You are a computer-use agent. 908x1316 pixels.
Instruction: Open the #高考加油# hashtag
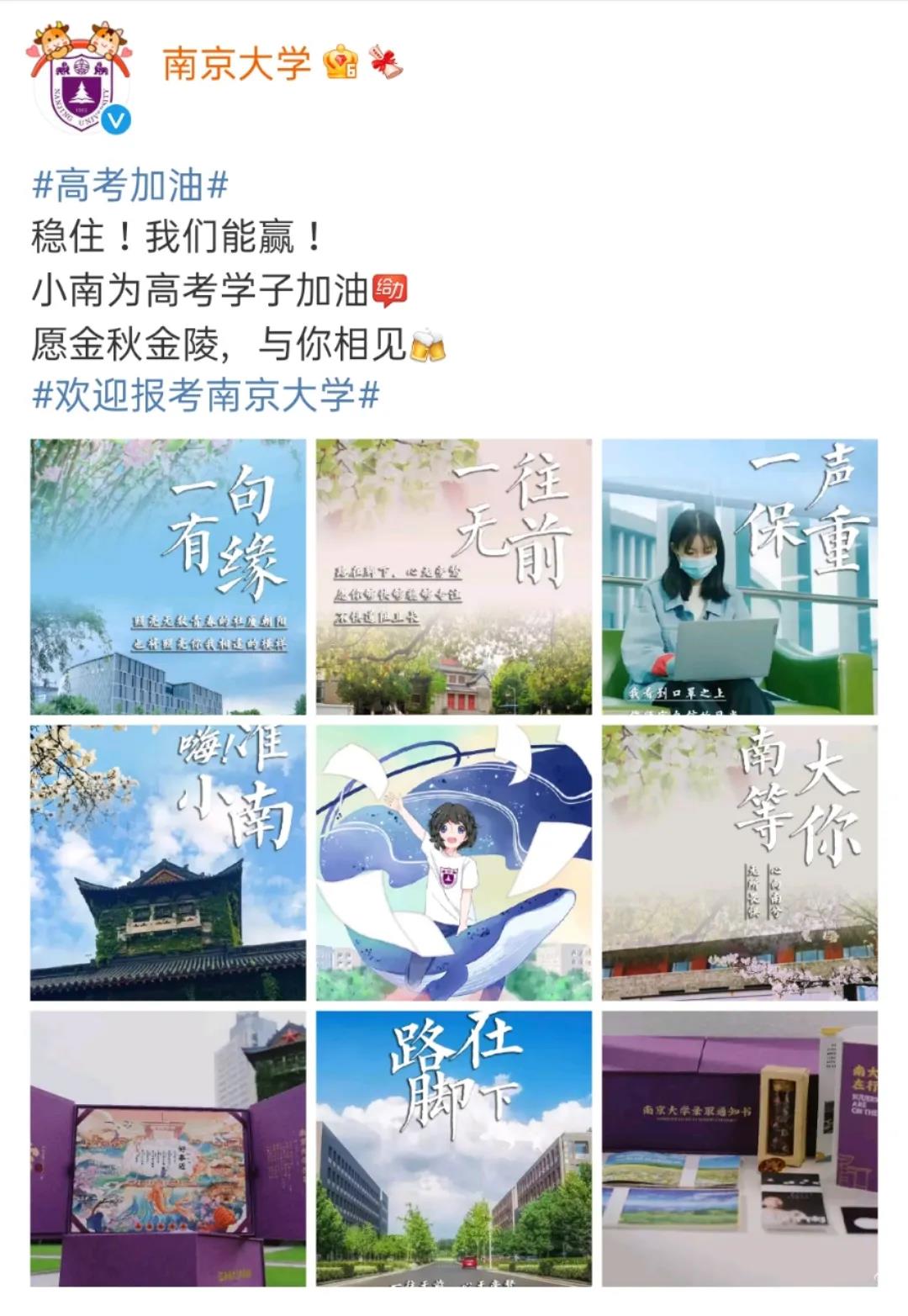pyautogui.click(x=129, y=185)
